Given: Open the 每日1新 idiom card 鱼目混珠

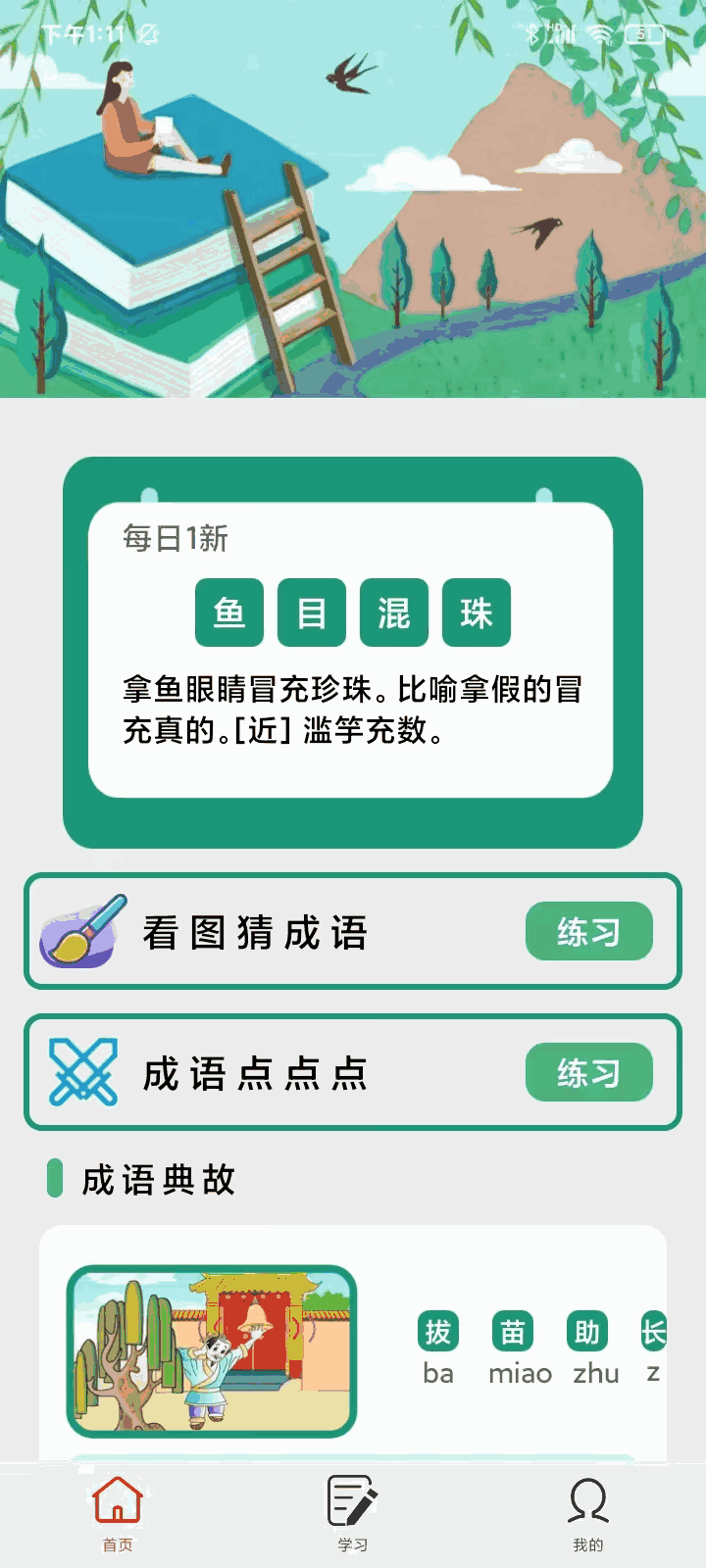Looking at the screenshot, I should coord(351,650).
